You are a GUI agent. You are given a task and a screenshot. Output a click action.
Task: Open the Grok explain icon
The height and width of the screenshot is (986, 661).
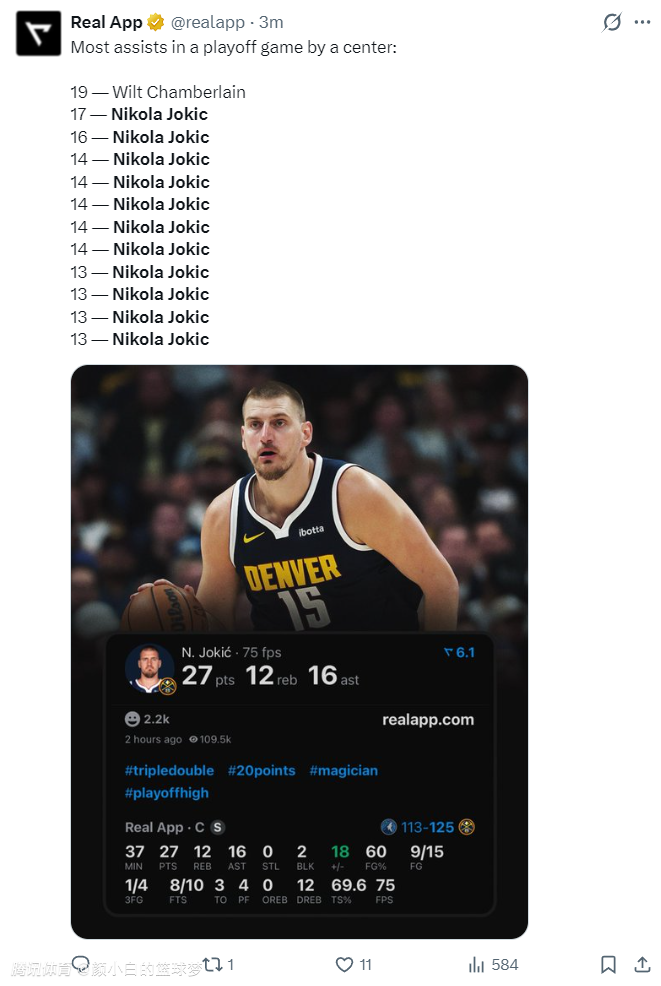click(612, 22)
